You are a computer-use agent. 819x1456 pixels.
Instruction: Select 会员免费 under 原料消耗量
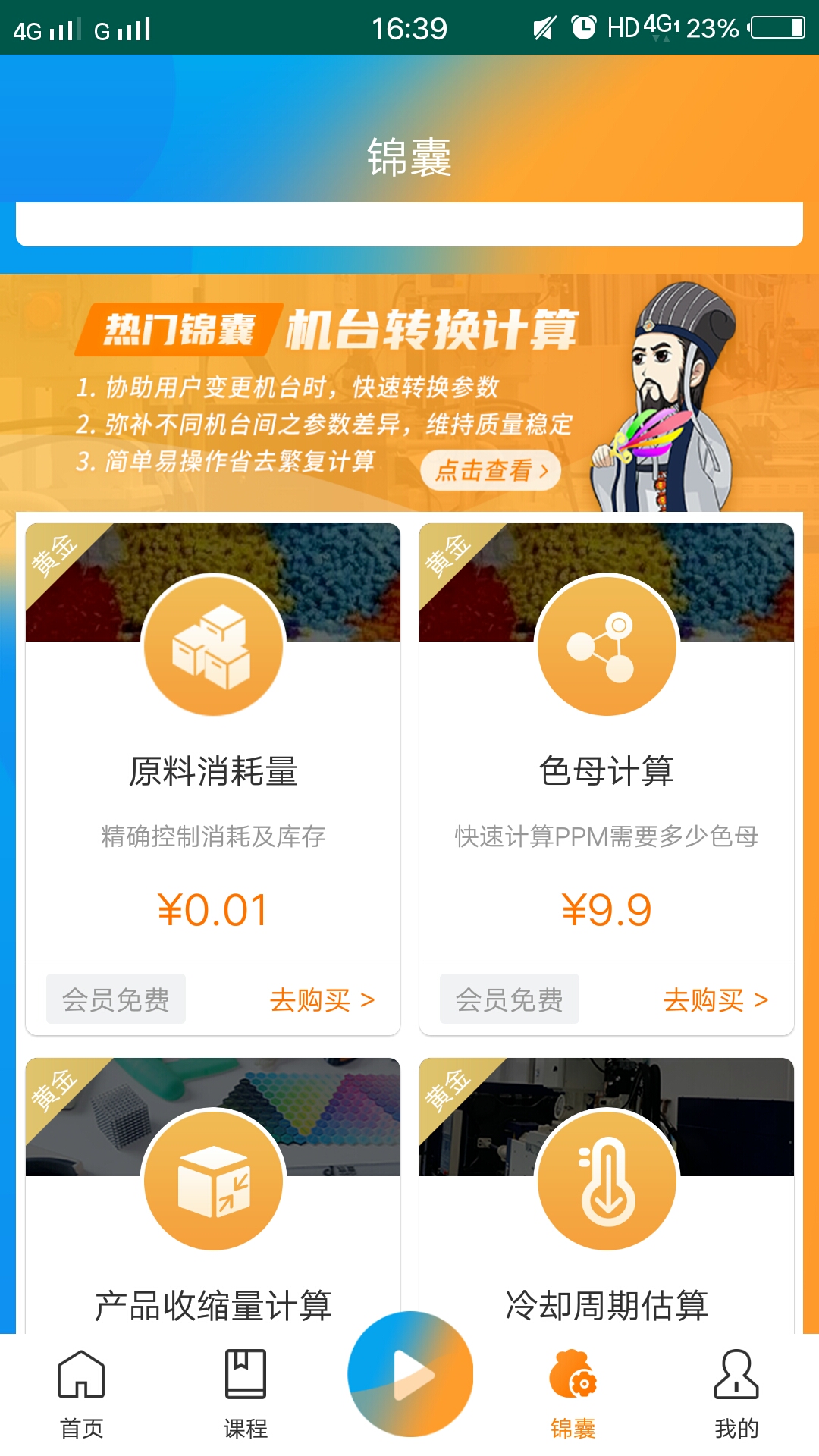[116, 999]
